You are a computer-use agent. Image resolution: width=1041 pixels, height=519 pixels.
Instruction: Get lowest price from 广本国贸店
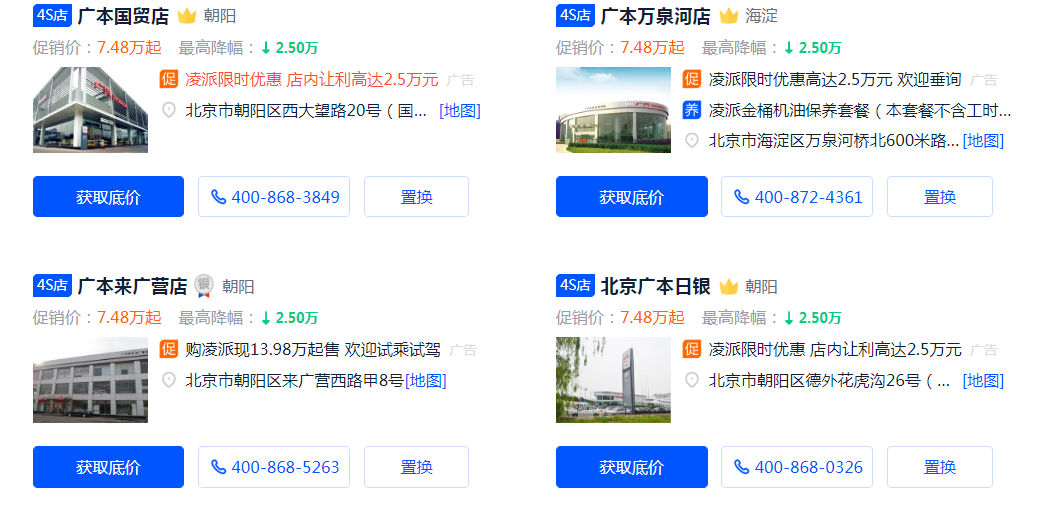[x=108, y=197]
